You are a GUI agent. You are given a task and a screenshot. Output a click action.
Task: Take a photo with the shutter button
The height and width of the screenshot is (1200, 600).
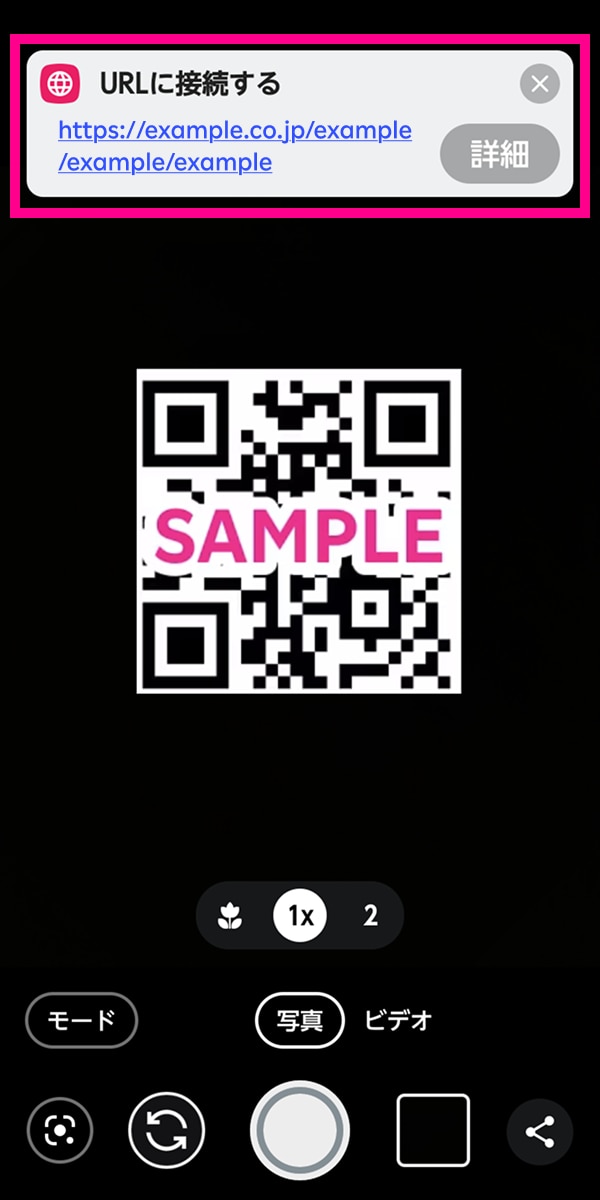(300, 1131)
